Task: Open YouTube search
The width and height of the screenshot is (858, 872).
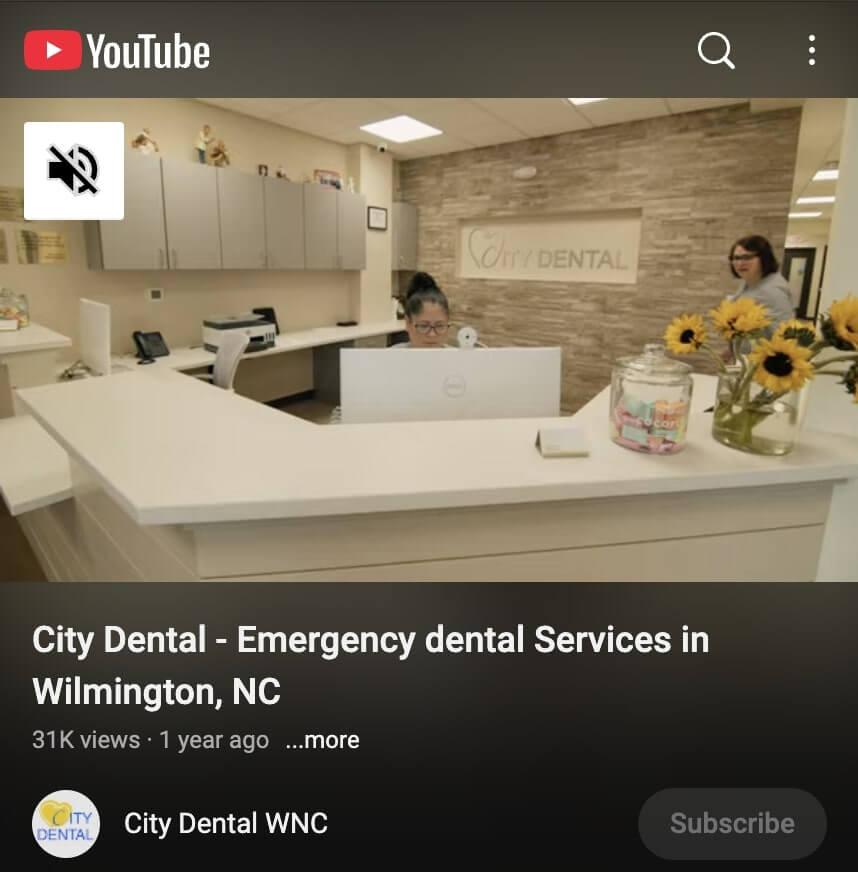Action: (716, 50)
